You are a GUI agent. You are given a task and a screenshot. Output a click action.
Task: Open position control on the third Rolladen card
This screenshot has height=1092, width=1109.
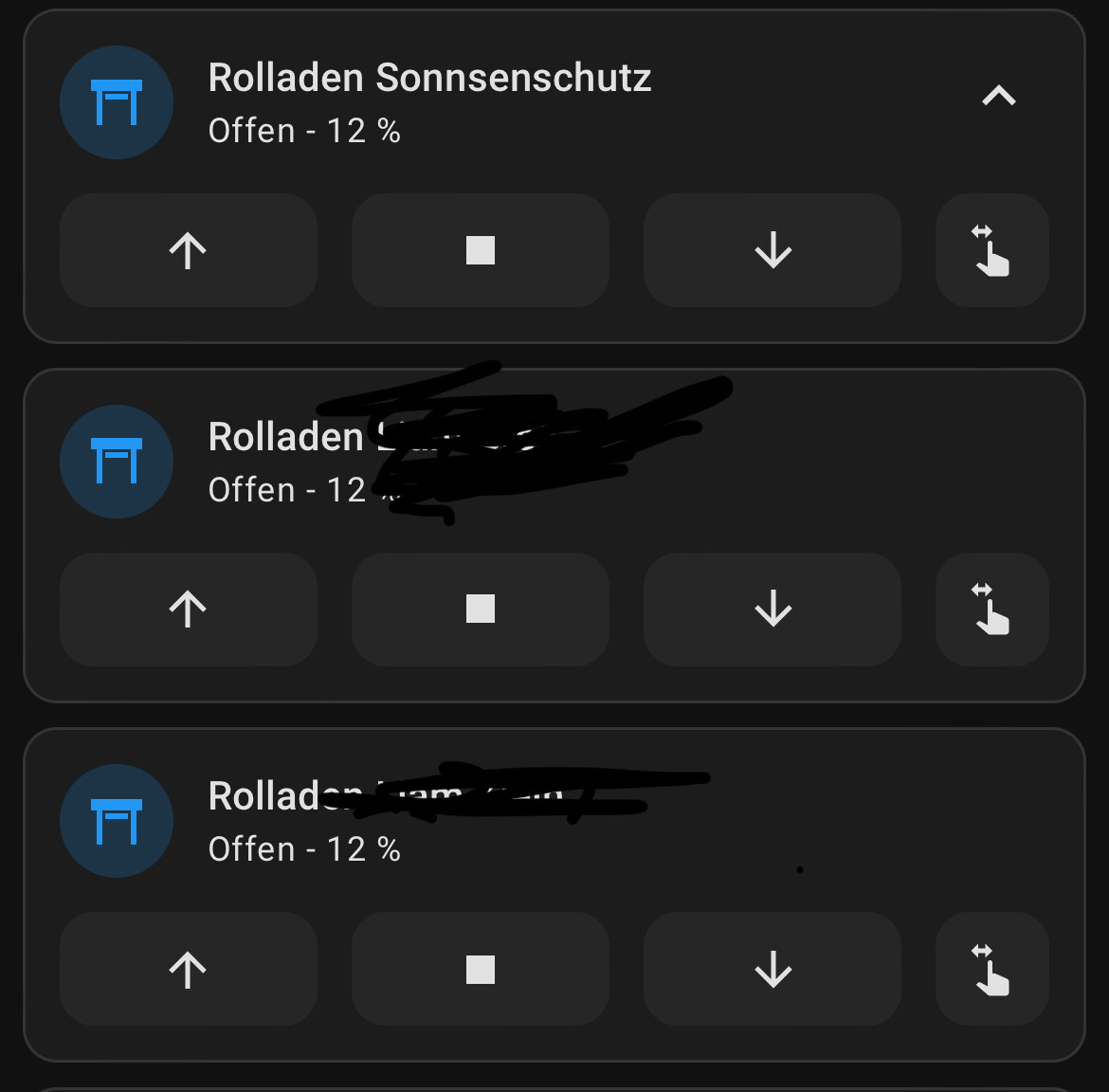point(991,969)
